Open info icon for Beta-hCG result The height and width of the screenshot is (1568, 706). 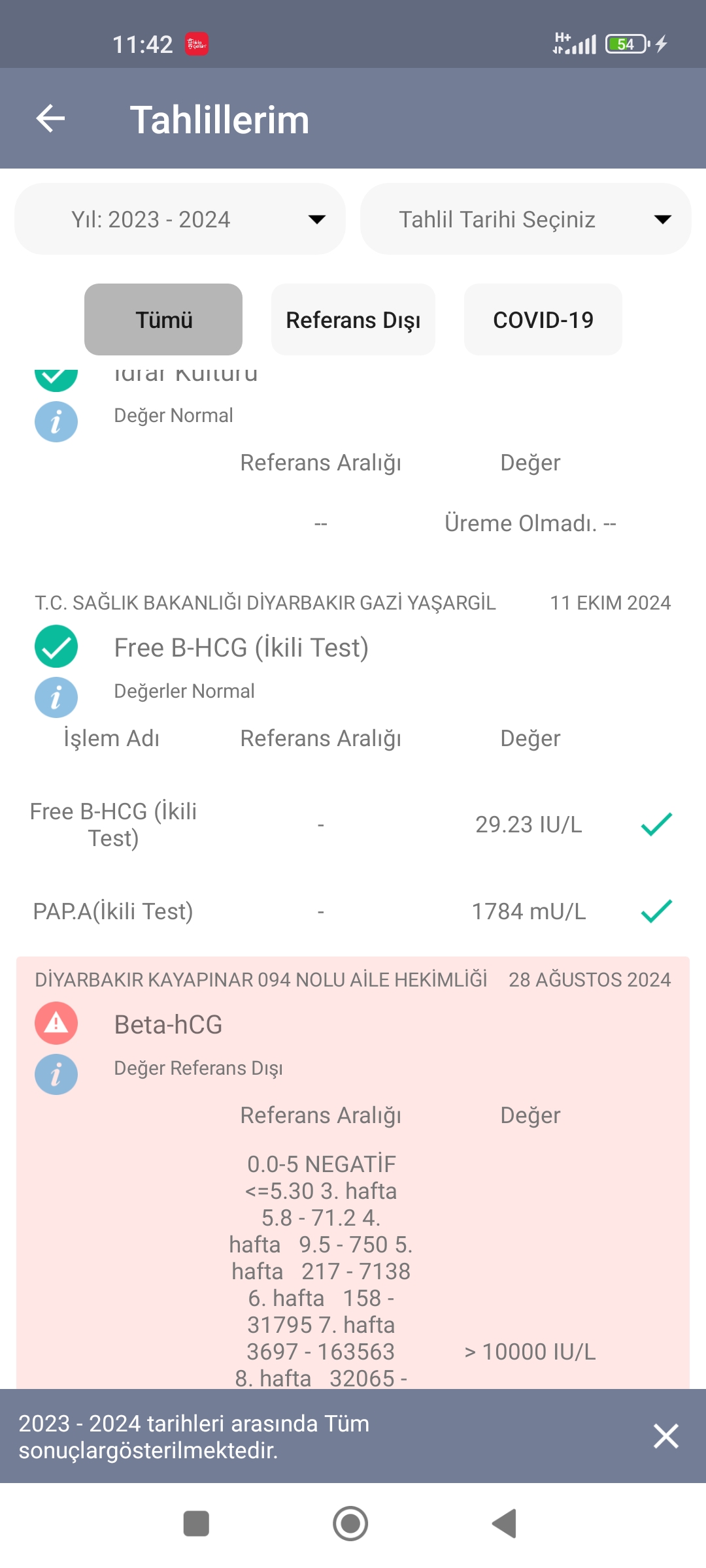(x=56, y=1074)
